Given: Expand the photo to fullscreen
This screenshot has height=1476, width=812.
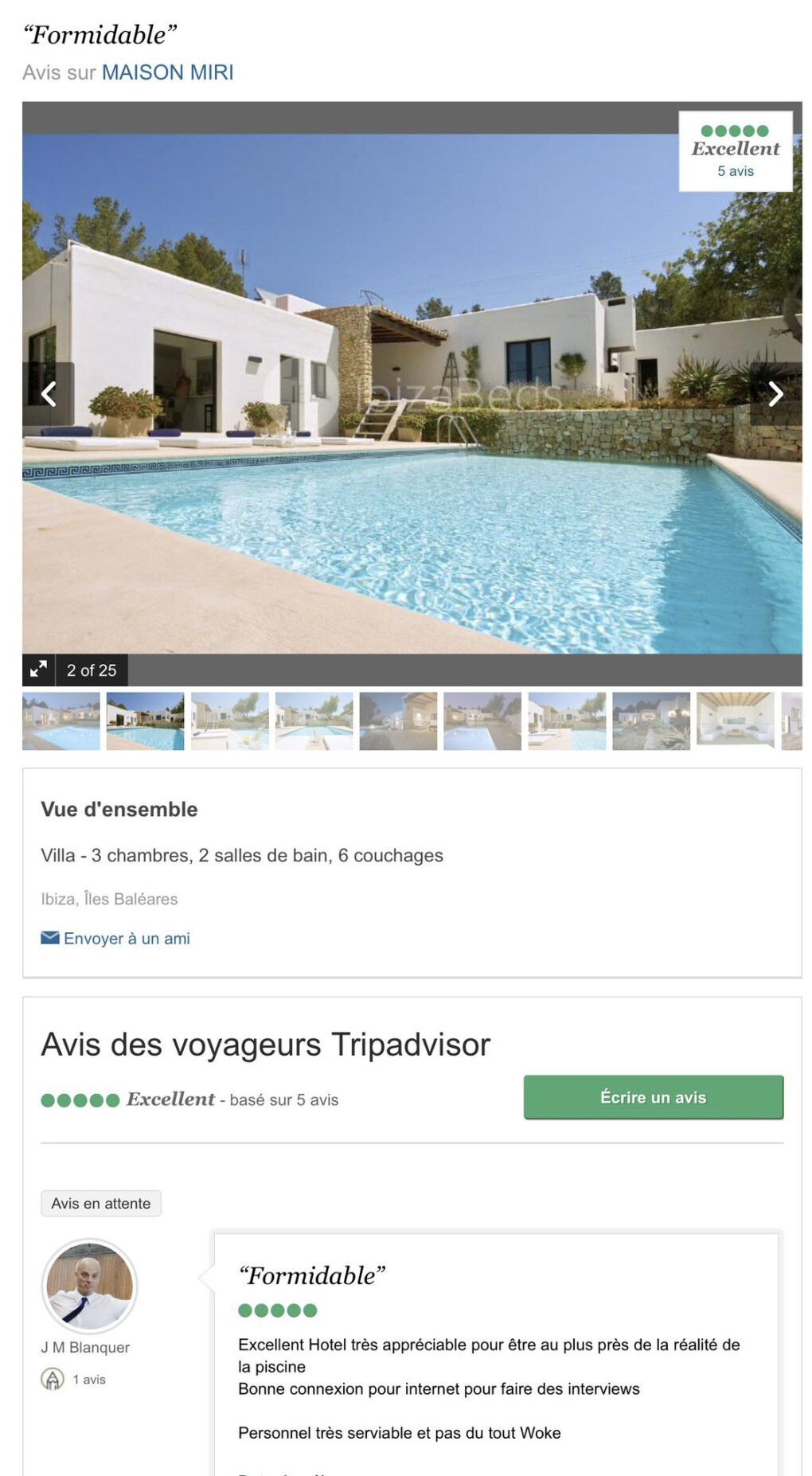Looking at the screenshot, I should 38,670.
